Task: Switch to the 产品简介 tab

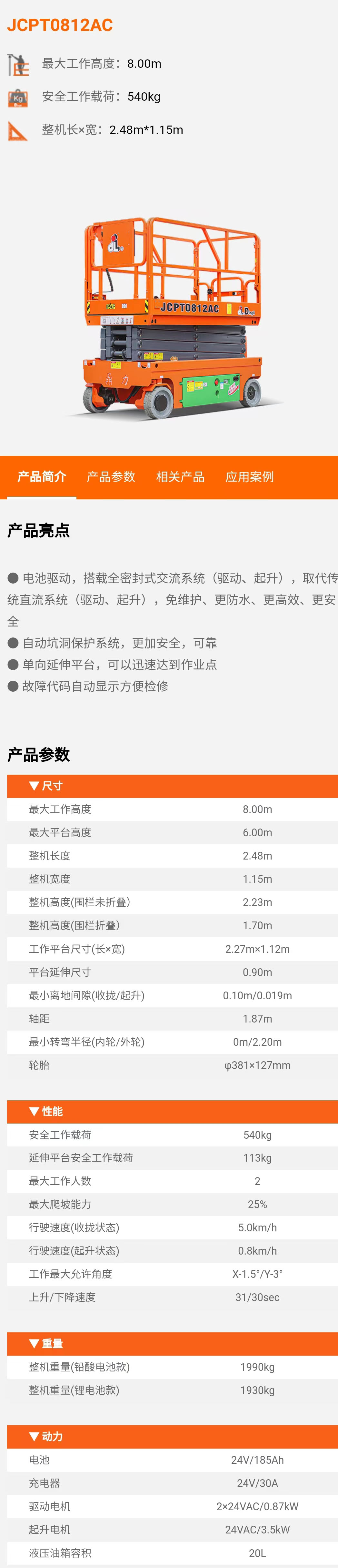Action: coord(41,477)
